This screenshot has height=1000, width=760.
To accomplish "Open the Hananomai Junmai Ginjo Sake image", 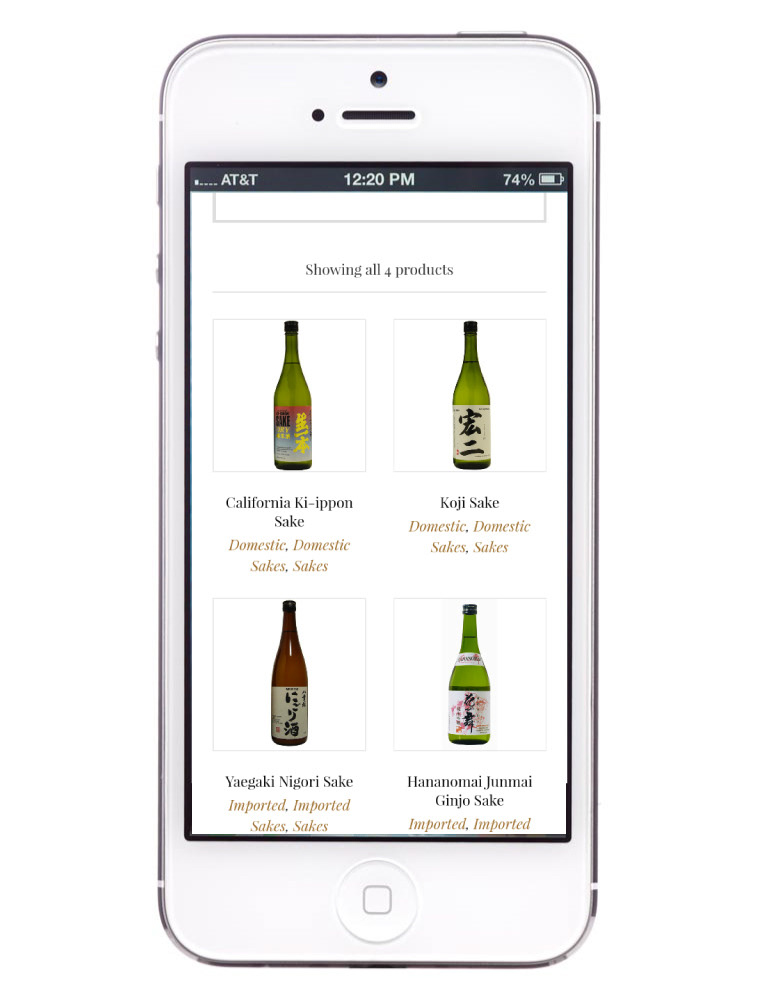I will (x=469, y=675).
